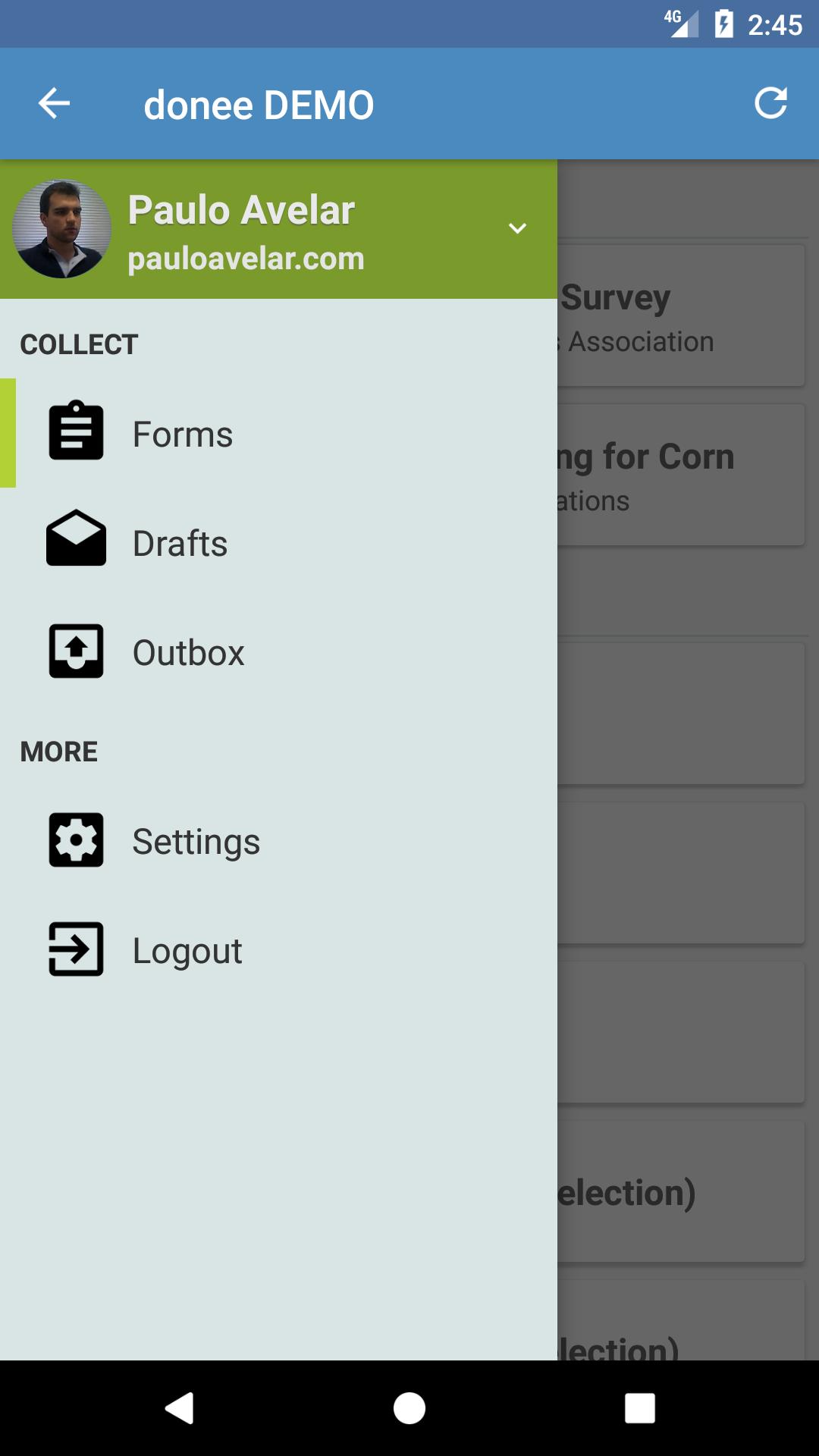
Task: Choose Drafts from the navigation drawer
Action: click(180, 541)
